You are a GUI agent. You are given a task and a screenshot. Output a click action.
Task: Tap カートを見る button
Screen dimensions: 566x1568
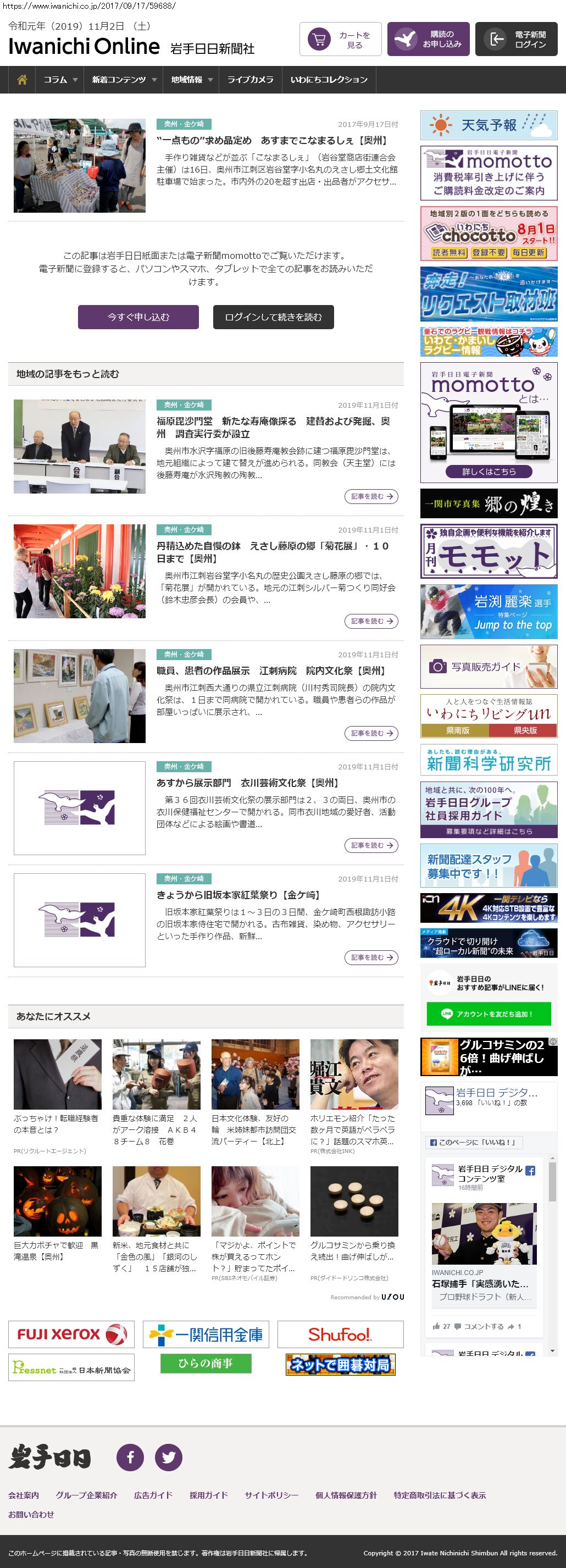point(340,40)
